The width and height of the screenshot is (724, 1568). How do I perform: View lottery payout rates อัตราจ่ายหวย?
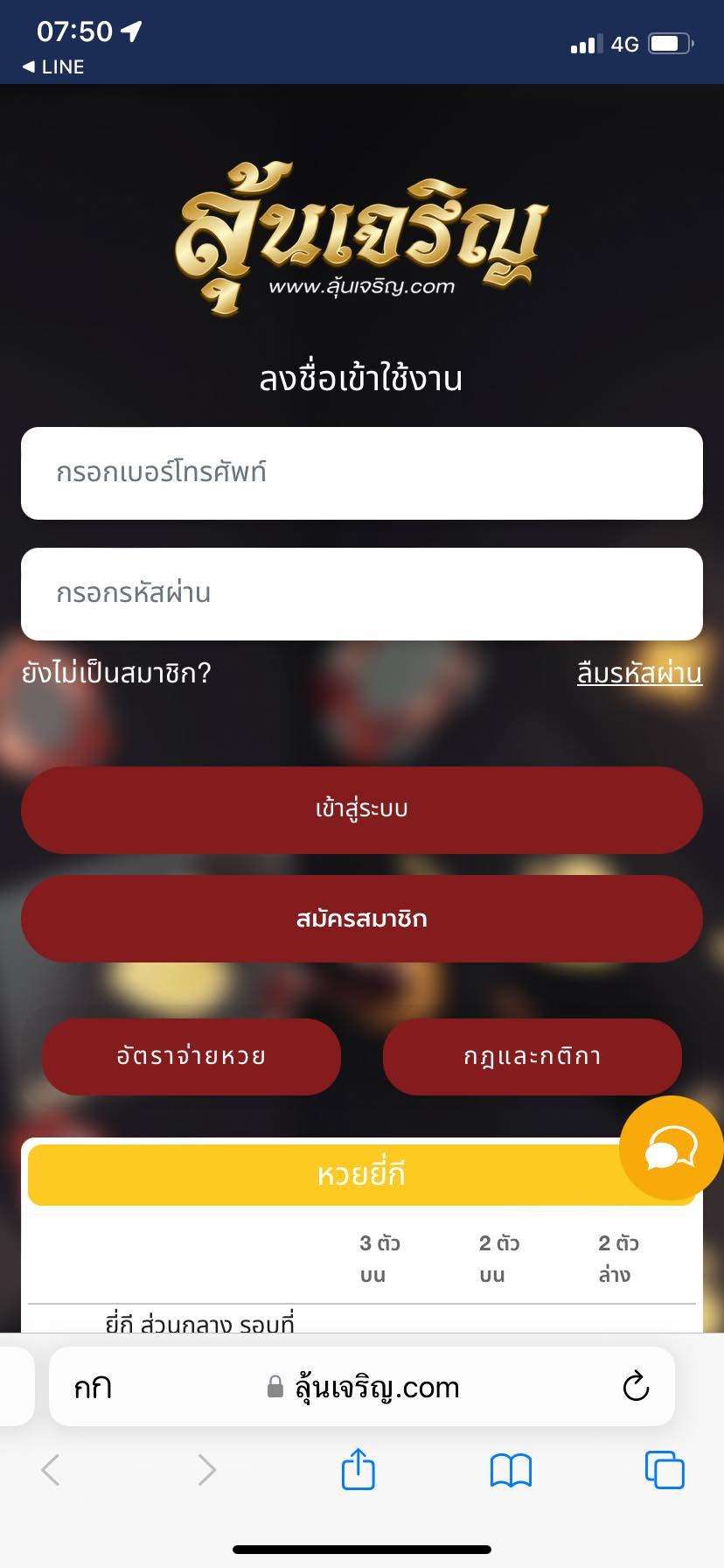click(191, 1056)
